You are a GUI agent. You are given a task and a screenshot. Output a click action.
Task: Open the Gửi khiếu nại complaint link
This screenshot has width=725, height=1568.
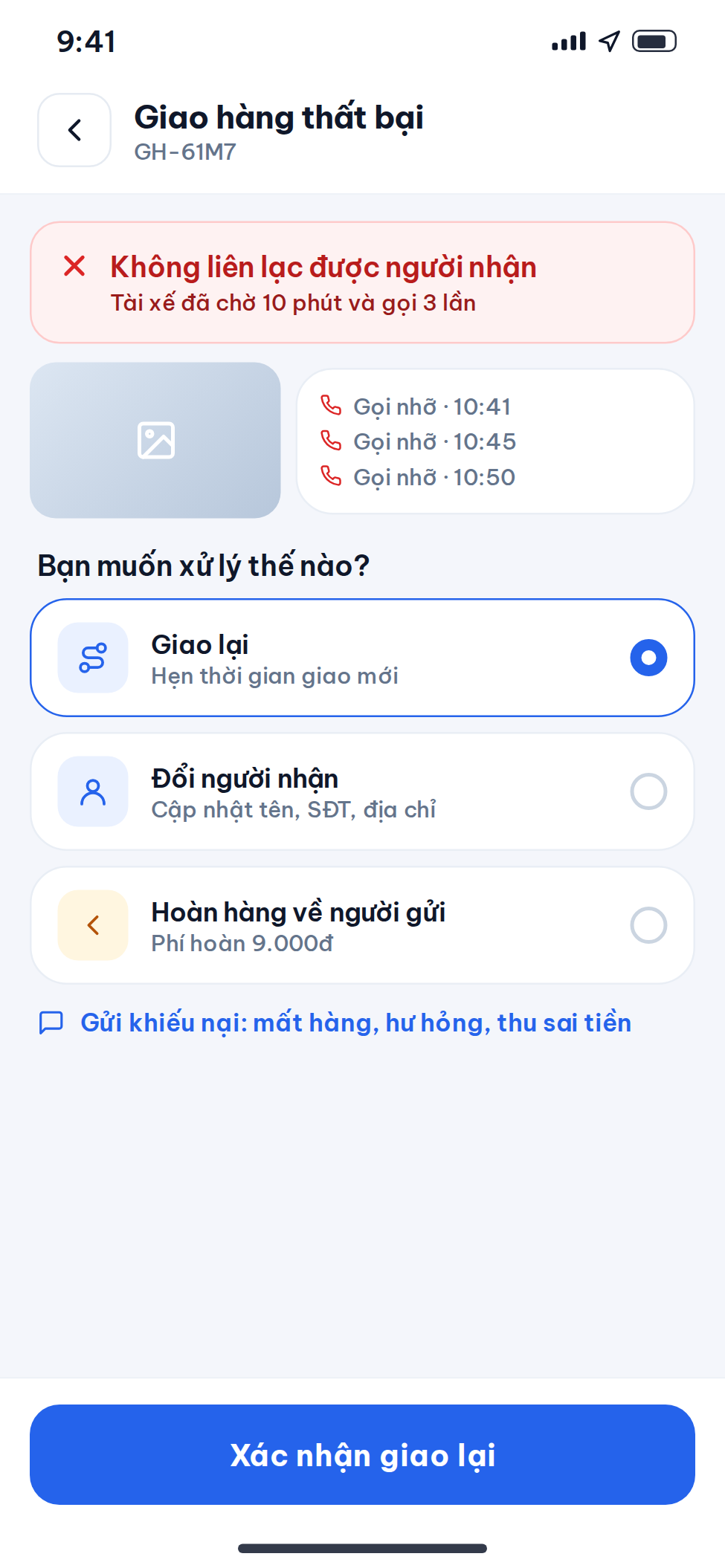pos(335,1023)
